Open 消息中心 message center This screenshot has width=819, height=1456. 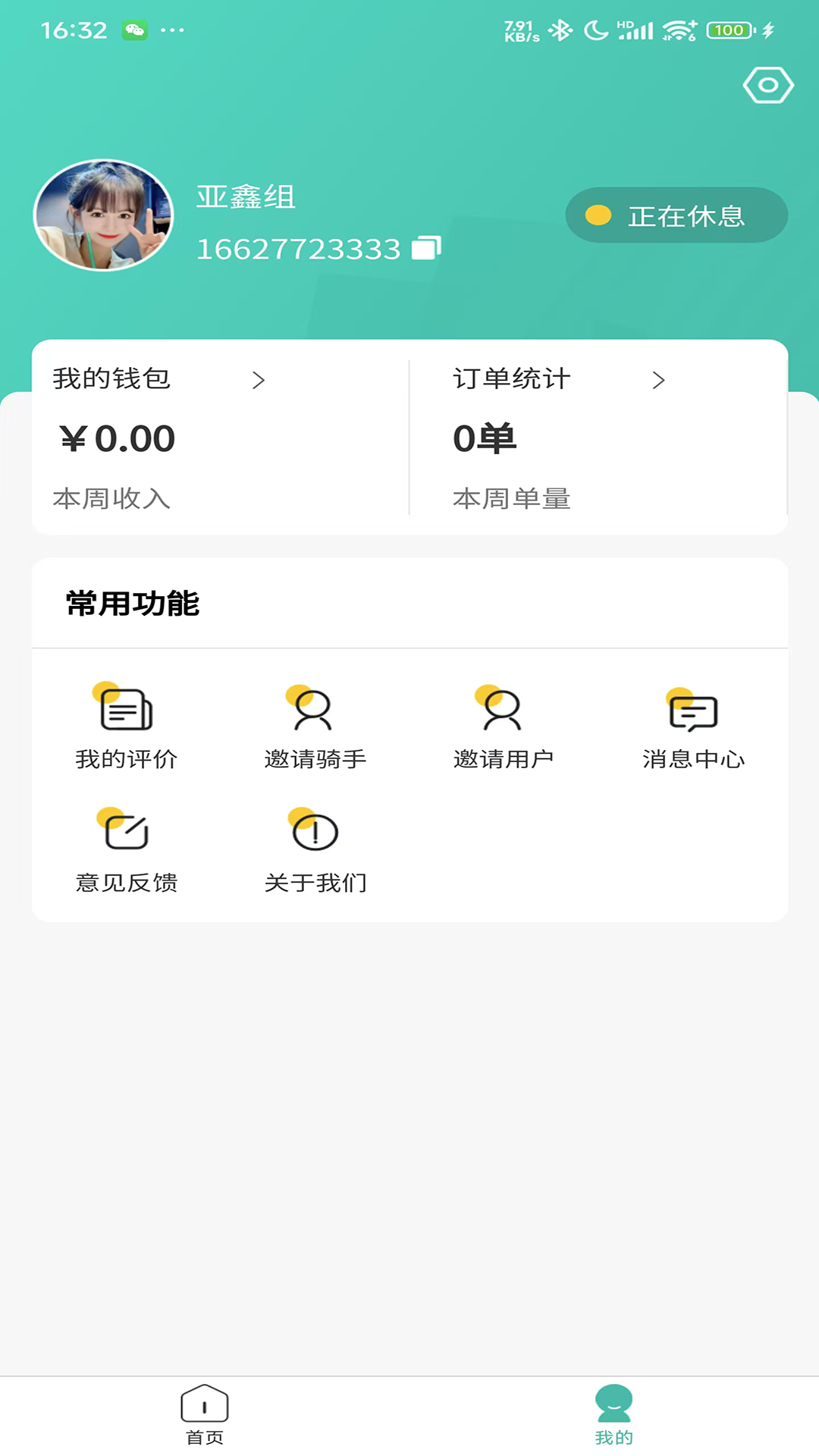tap(693, 726)
